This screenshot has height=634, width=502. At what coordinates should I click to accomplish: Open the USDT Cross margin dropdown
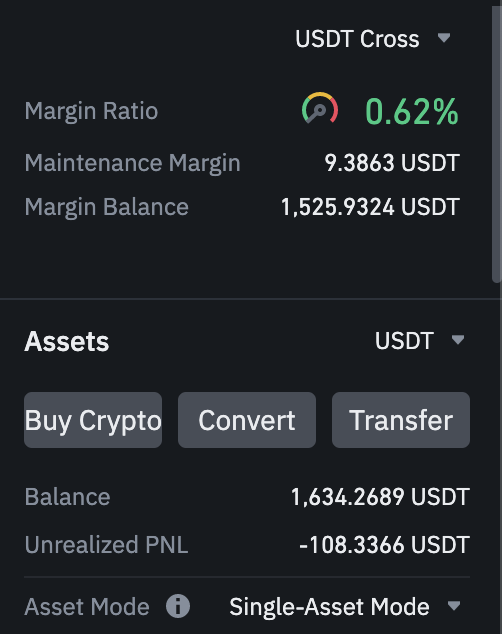(x=373, y=39)
